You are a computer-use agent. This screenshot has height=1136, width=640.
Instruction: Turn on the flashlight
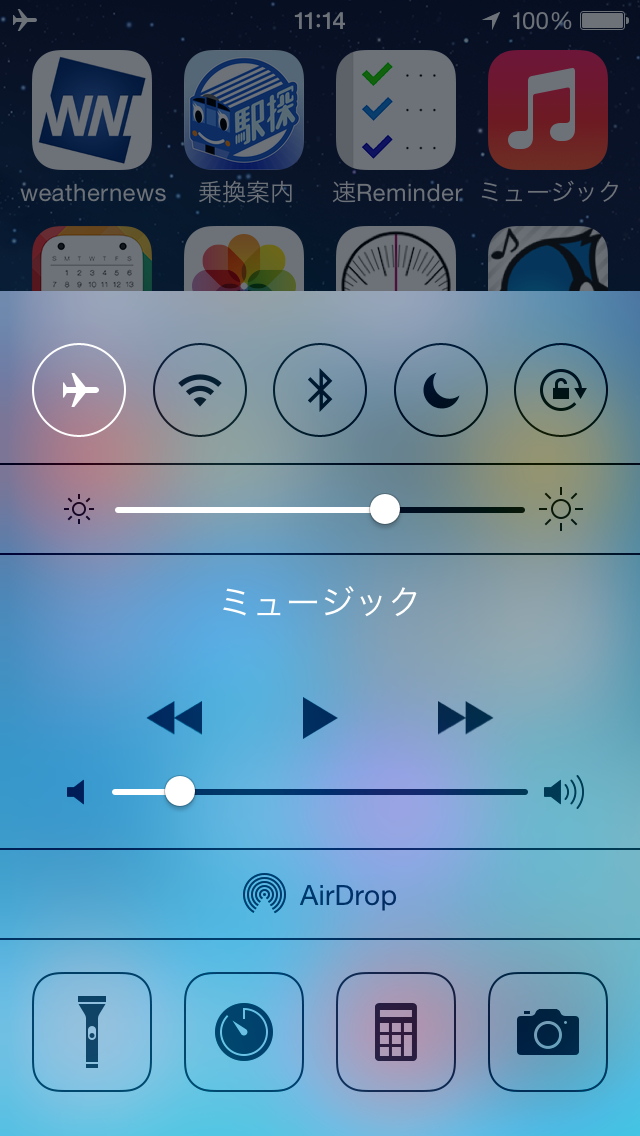pos(92,1032)
